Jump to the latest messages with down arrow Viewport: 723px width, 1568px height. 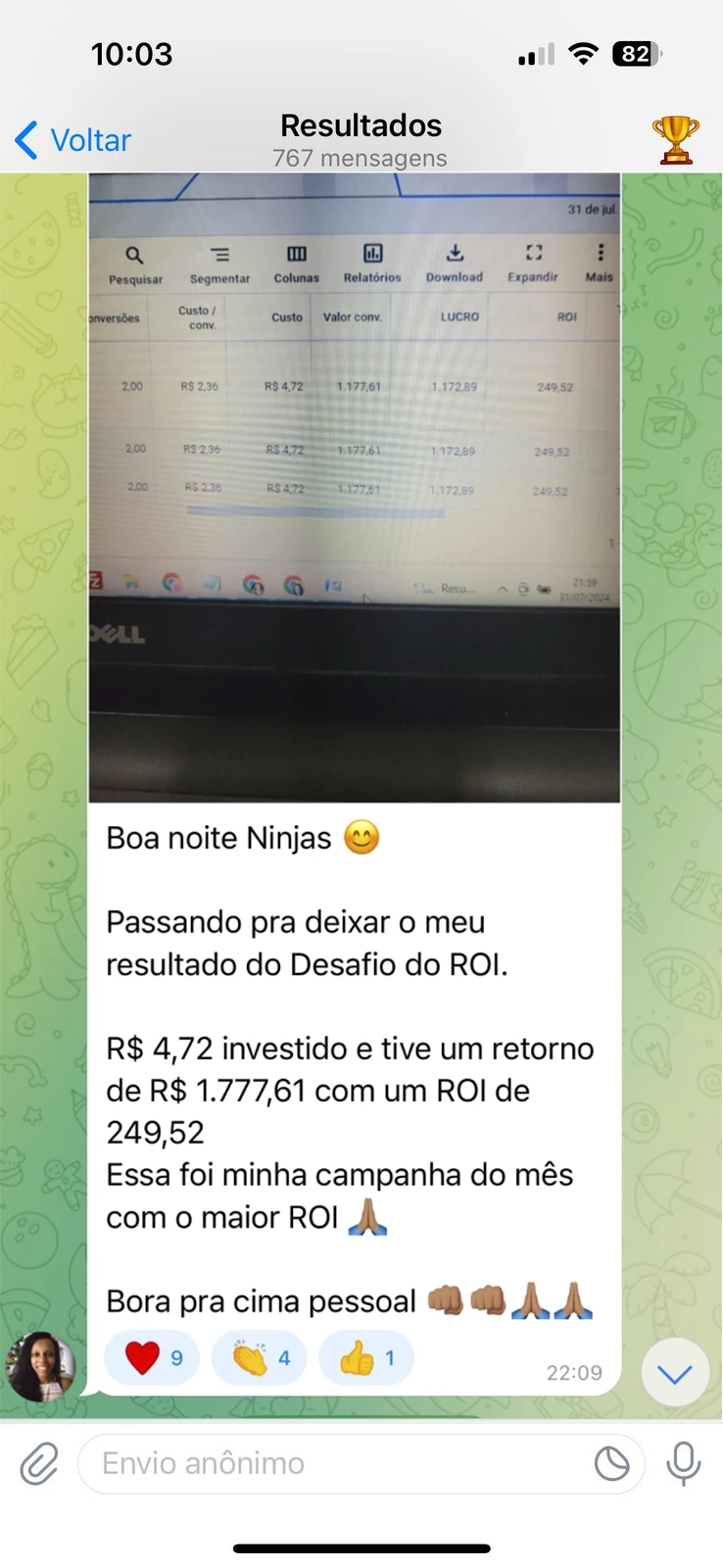pos(675,1373)
